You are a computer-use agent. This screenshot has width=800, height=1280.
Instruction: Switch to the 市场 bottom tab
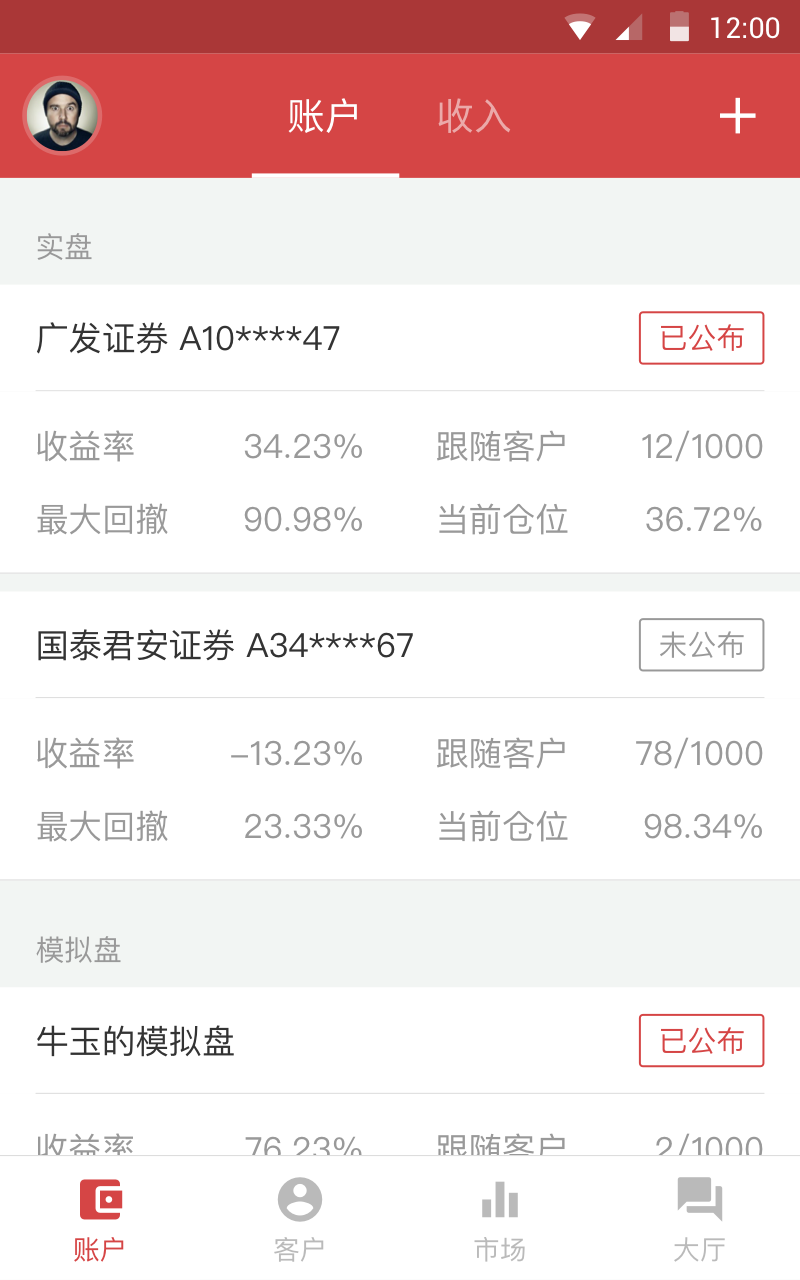click(500, 1218)
